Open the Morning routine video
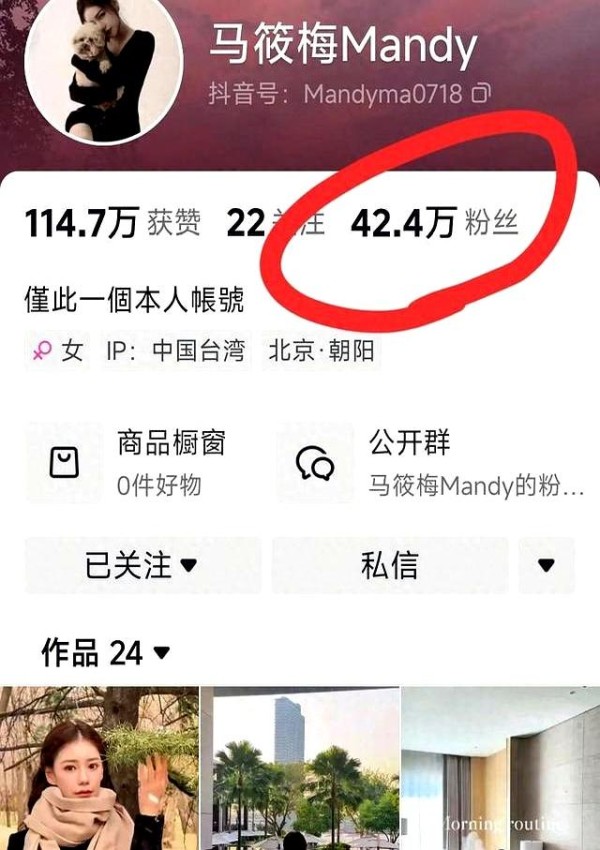This screenshot has width=600, height=850. [500, 768]
